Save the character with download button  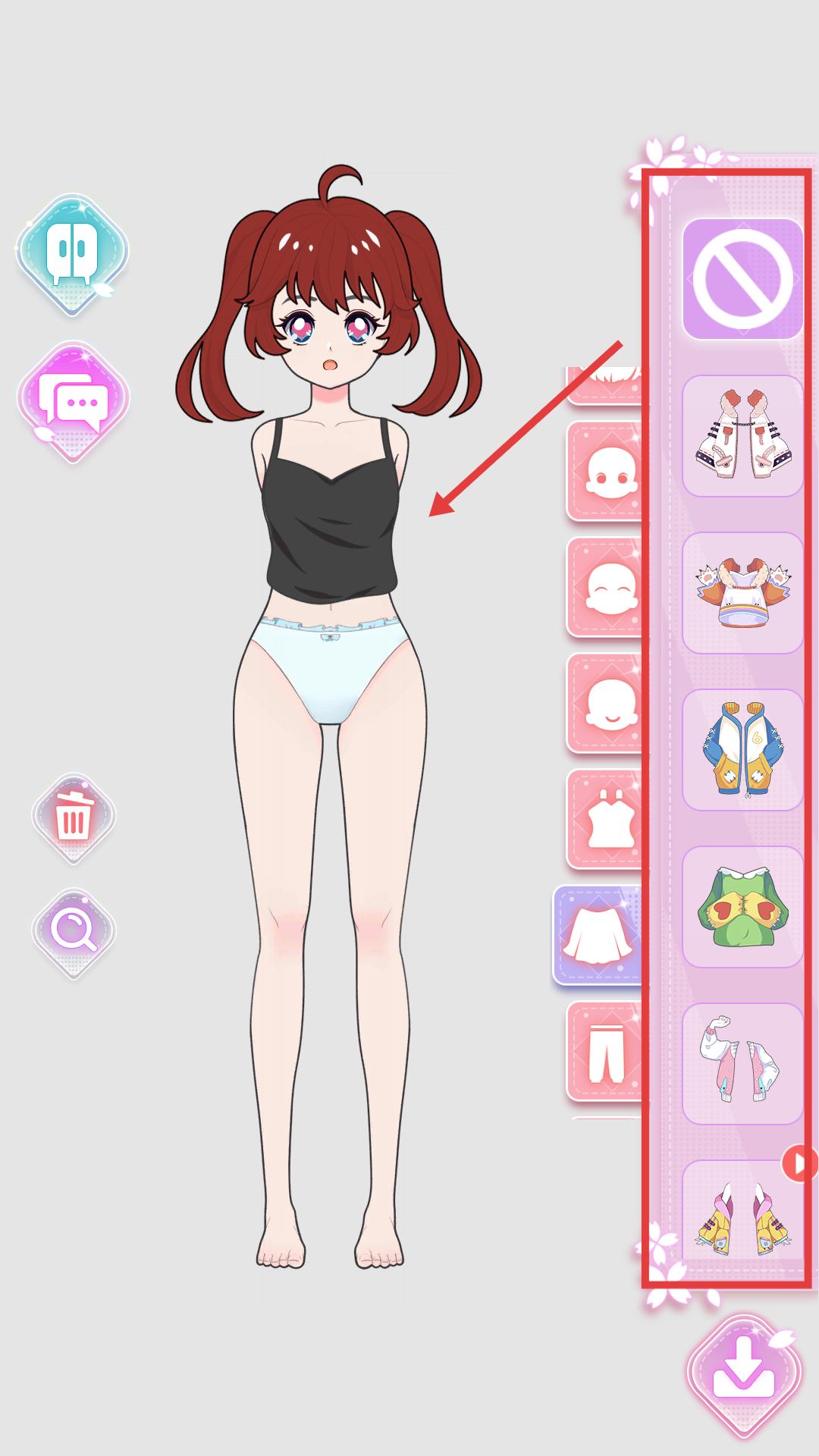[743, 1376]
